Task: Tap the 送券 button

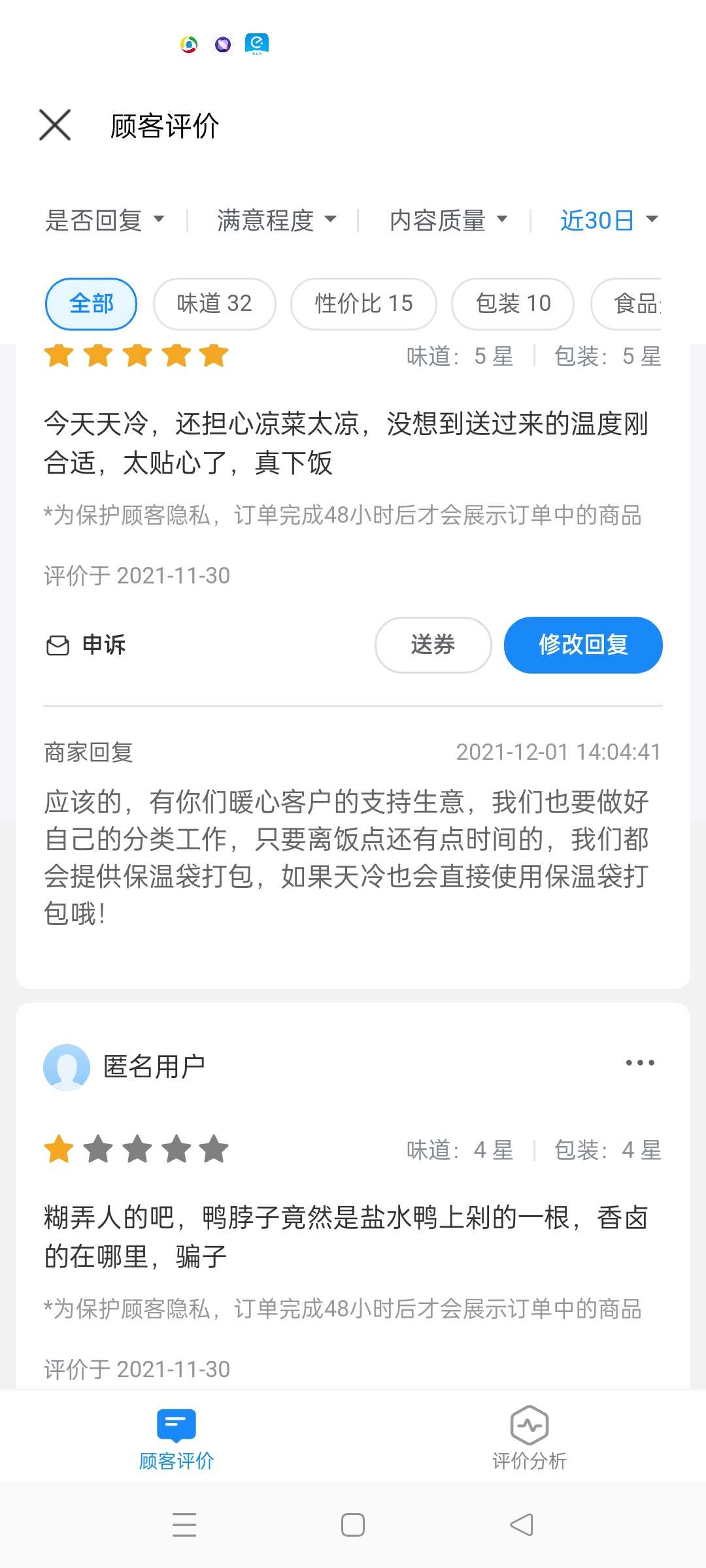Action: point(433,645)
